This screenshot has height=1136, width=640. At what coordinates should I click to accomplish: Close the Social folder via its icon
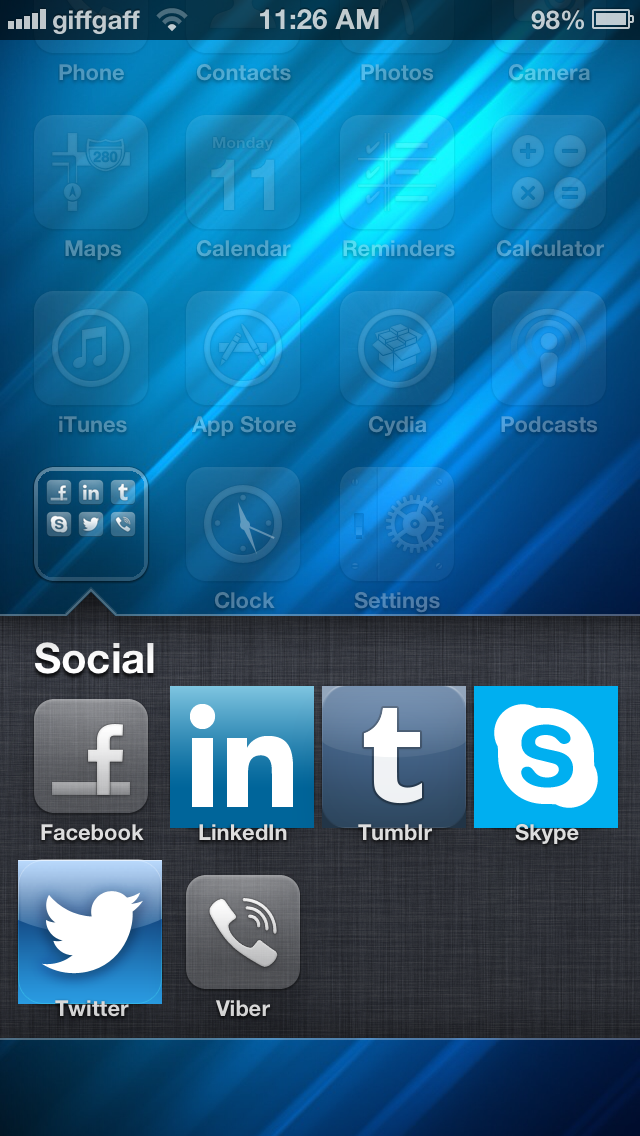pyautogui.click(x=91, y=524)
